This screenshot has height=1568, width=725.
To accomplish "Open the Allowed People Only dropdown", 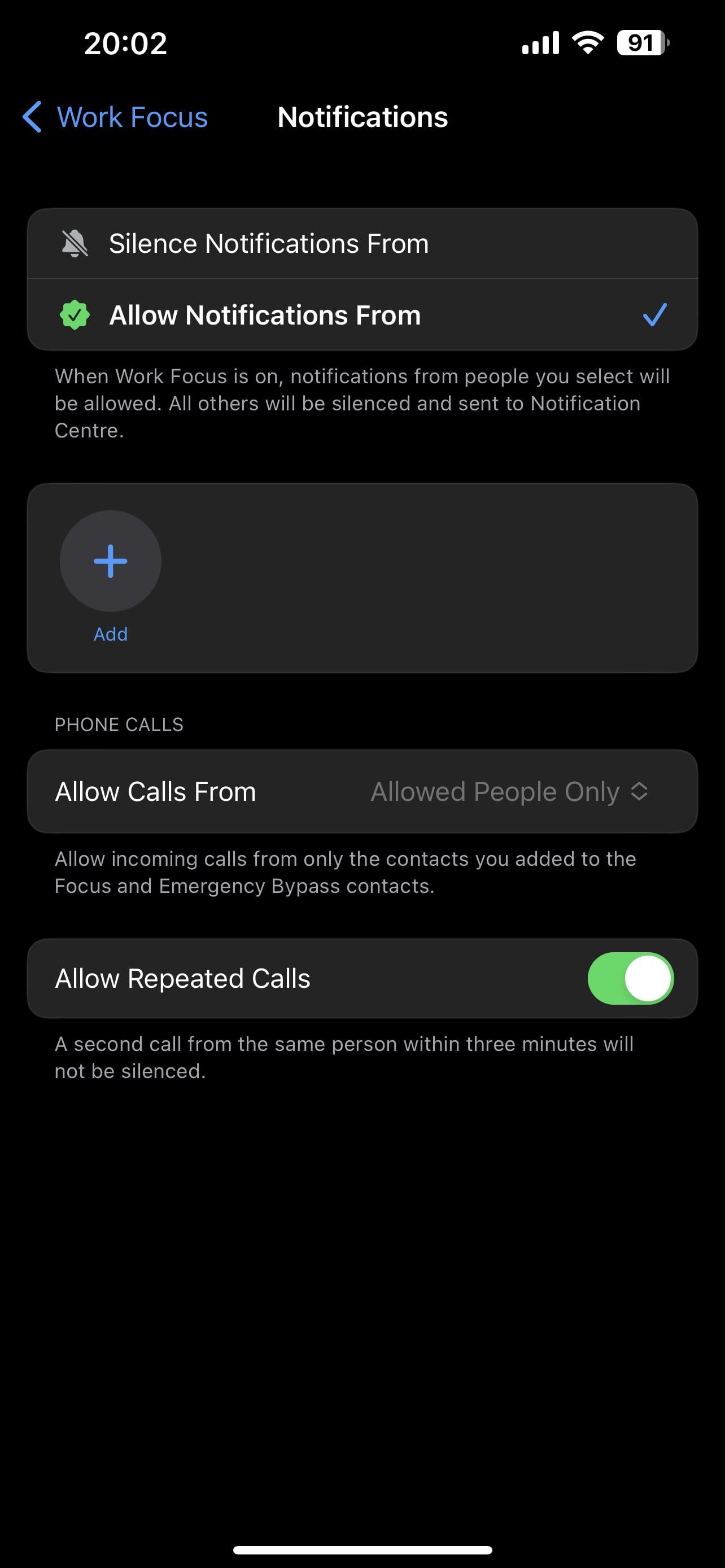I will (x=494, y=791).
